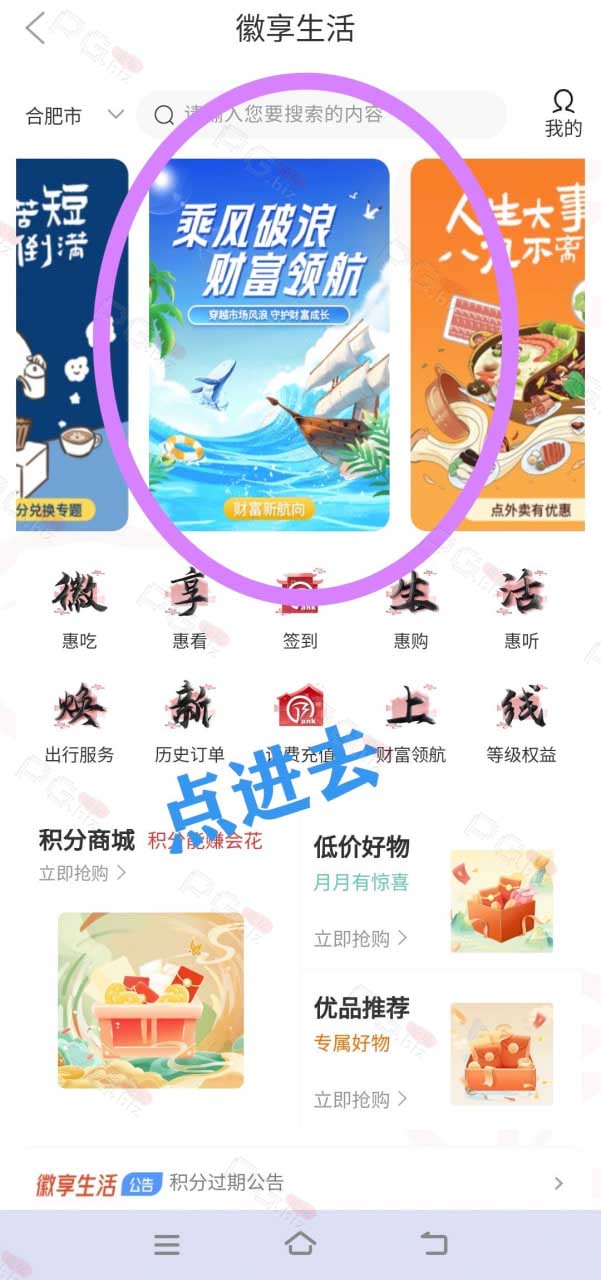Open the 低价好物 card
The width and height of the screenshot is (601, 1280).
(440, 890)
